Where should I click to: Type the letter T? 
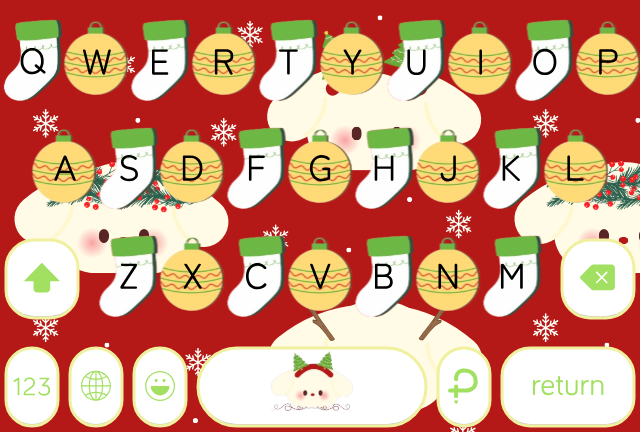pyautogui.click(x=289, y=62)
